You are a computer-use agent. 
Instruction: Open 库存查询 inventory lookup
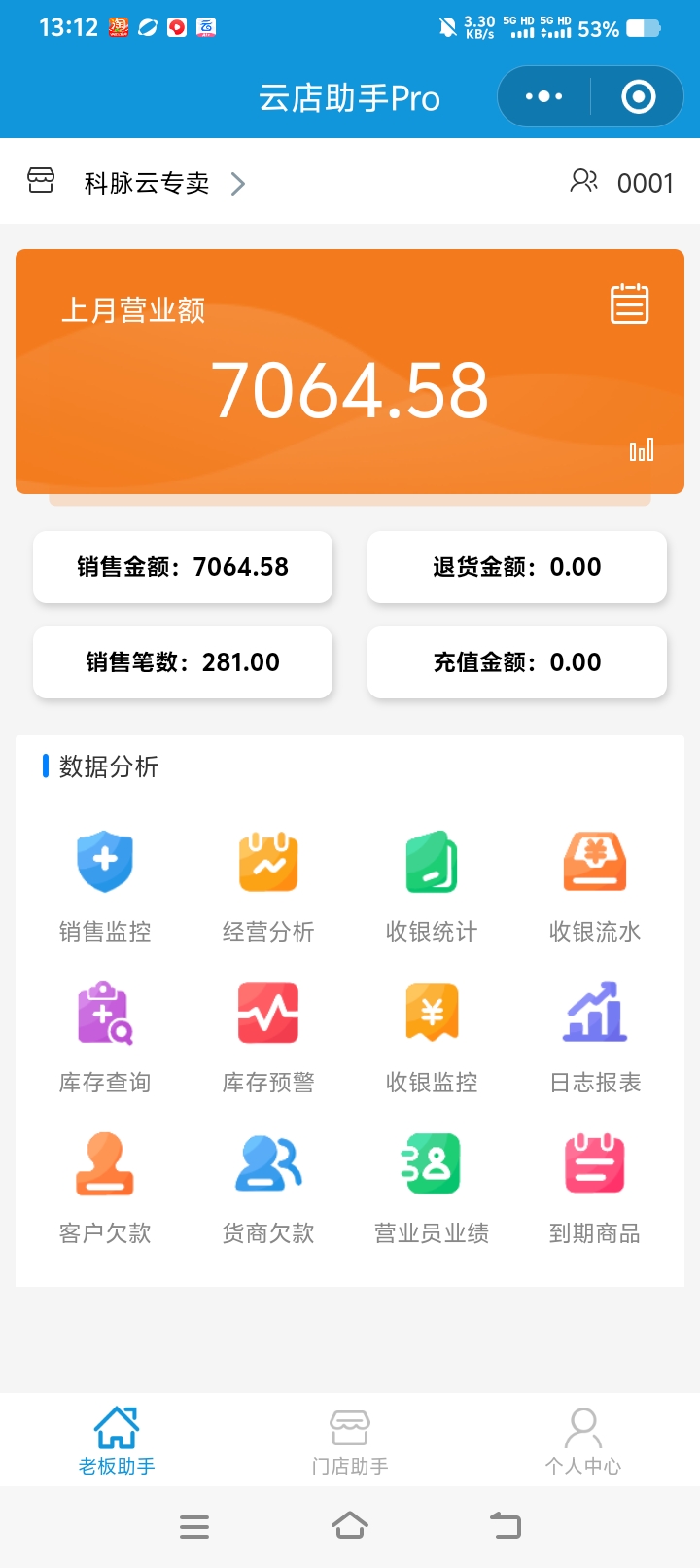pos(105,1036)
